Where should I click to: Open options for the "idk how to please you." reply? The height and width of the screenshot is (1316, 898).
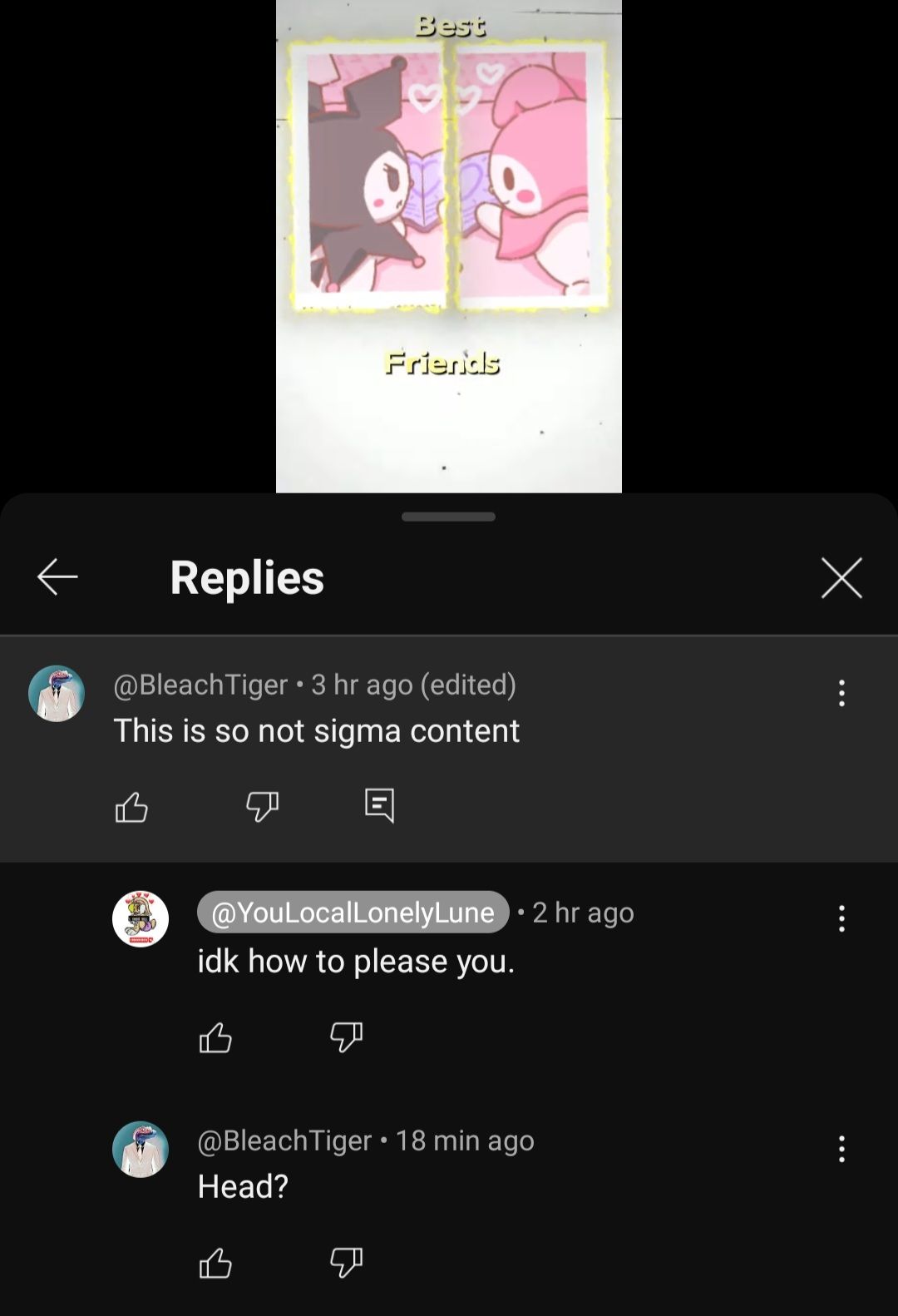[841, 918]
